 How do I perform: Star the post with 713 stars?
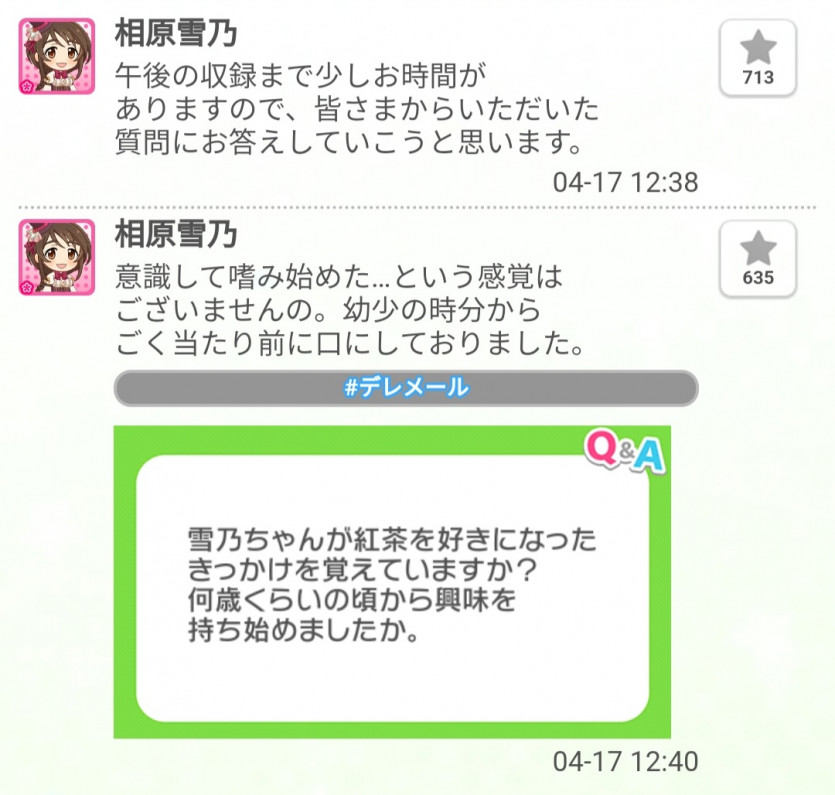[758, 58]
